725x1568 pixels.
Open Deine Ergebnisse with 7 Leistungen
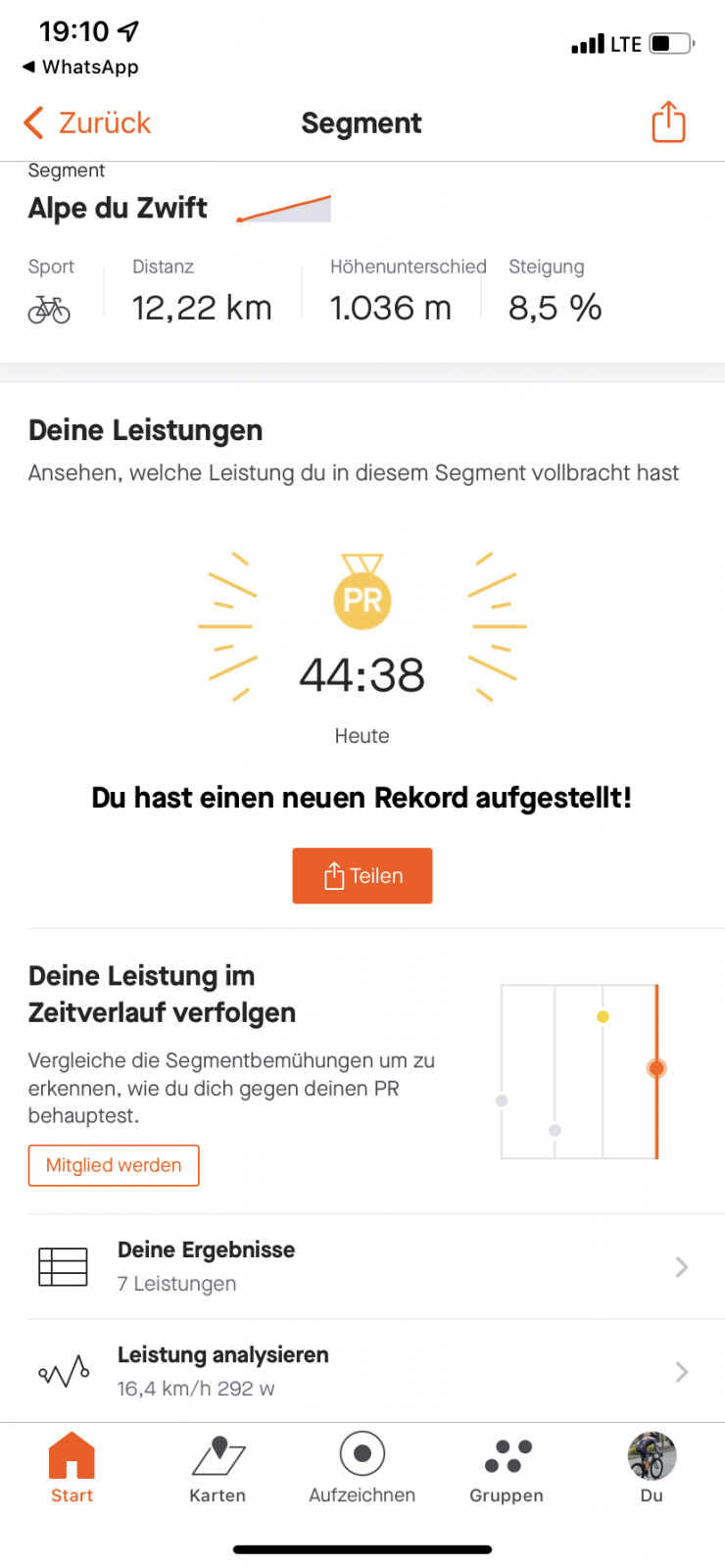coord(362,1266)
